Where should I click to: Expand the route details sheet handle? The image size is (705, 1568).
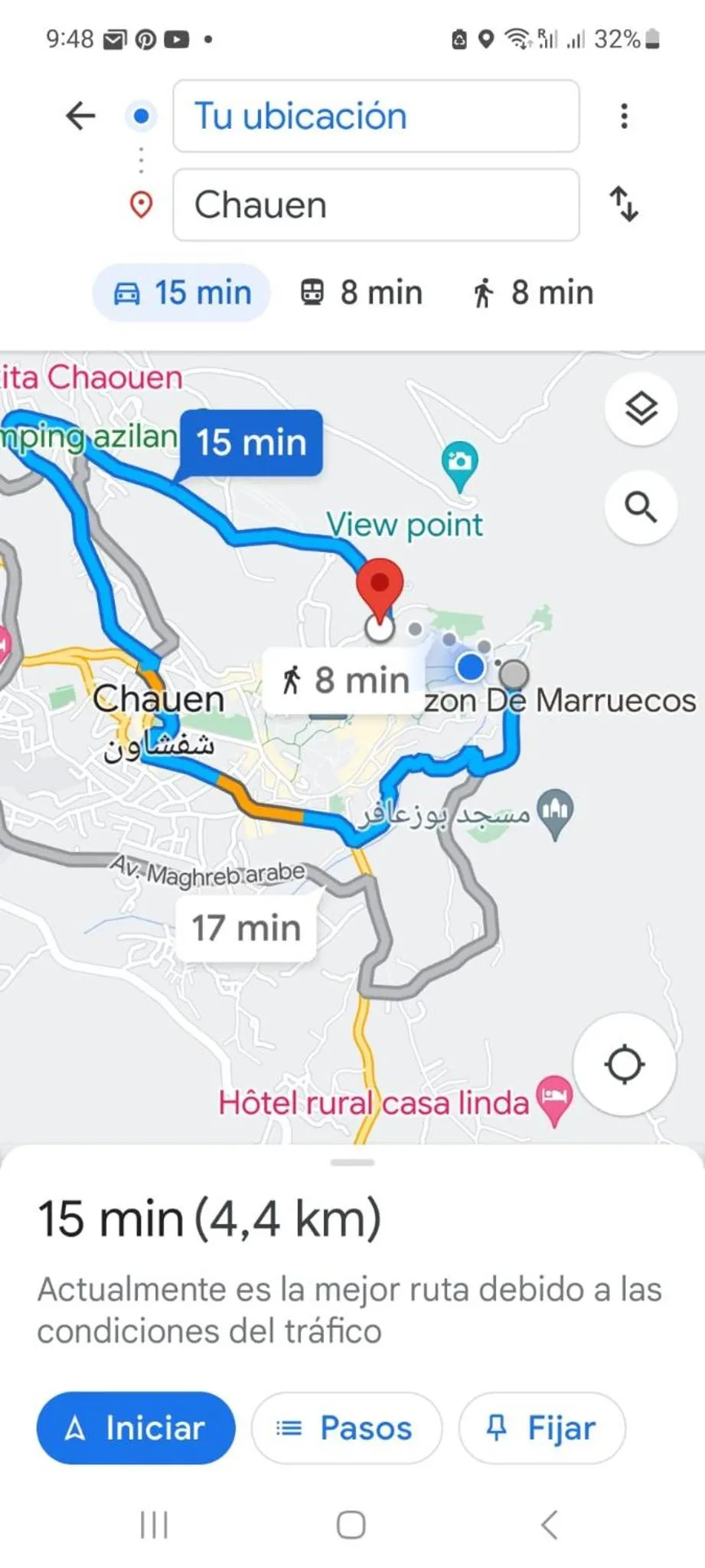(x=352, y=1162)
